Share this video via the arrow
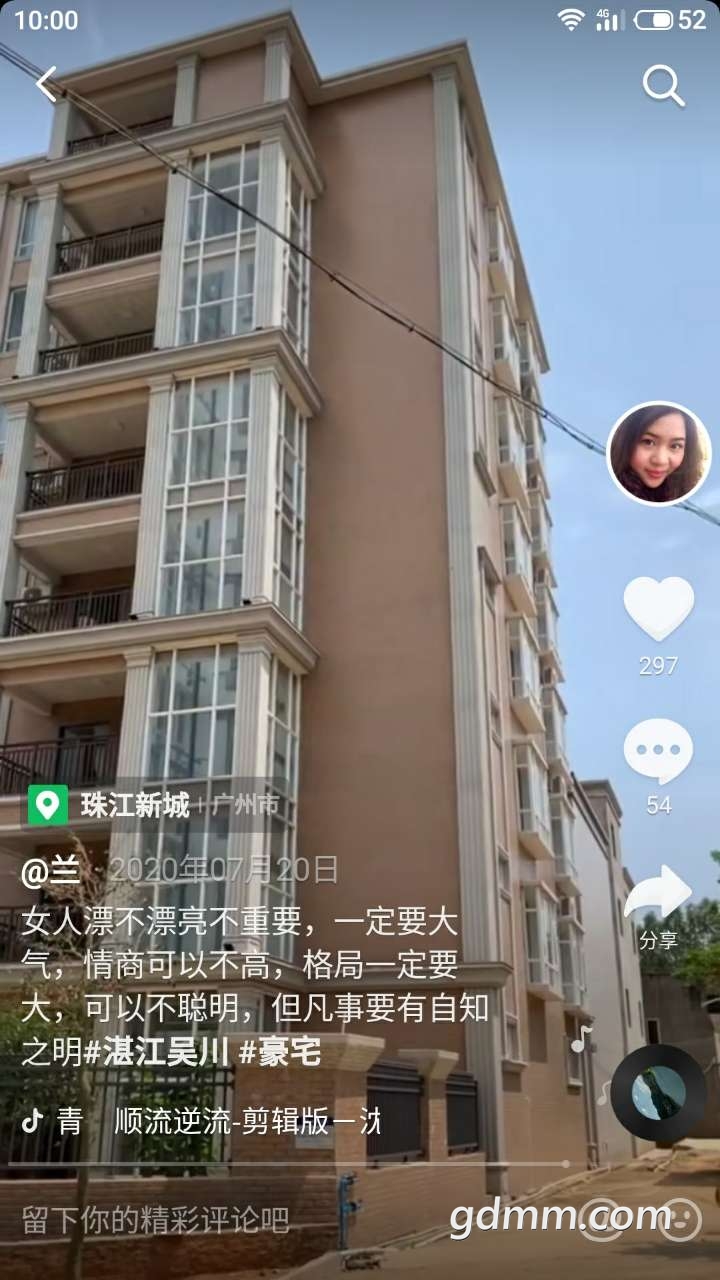This screenshot has width=720, height=1280. tap(658, 893)
